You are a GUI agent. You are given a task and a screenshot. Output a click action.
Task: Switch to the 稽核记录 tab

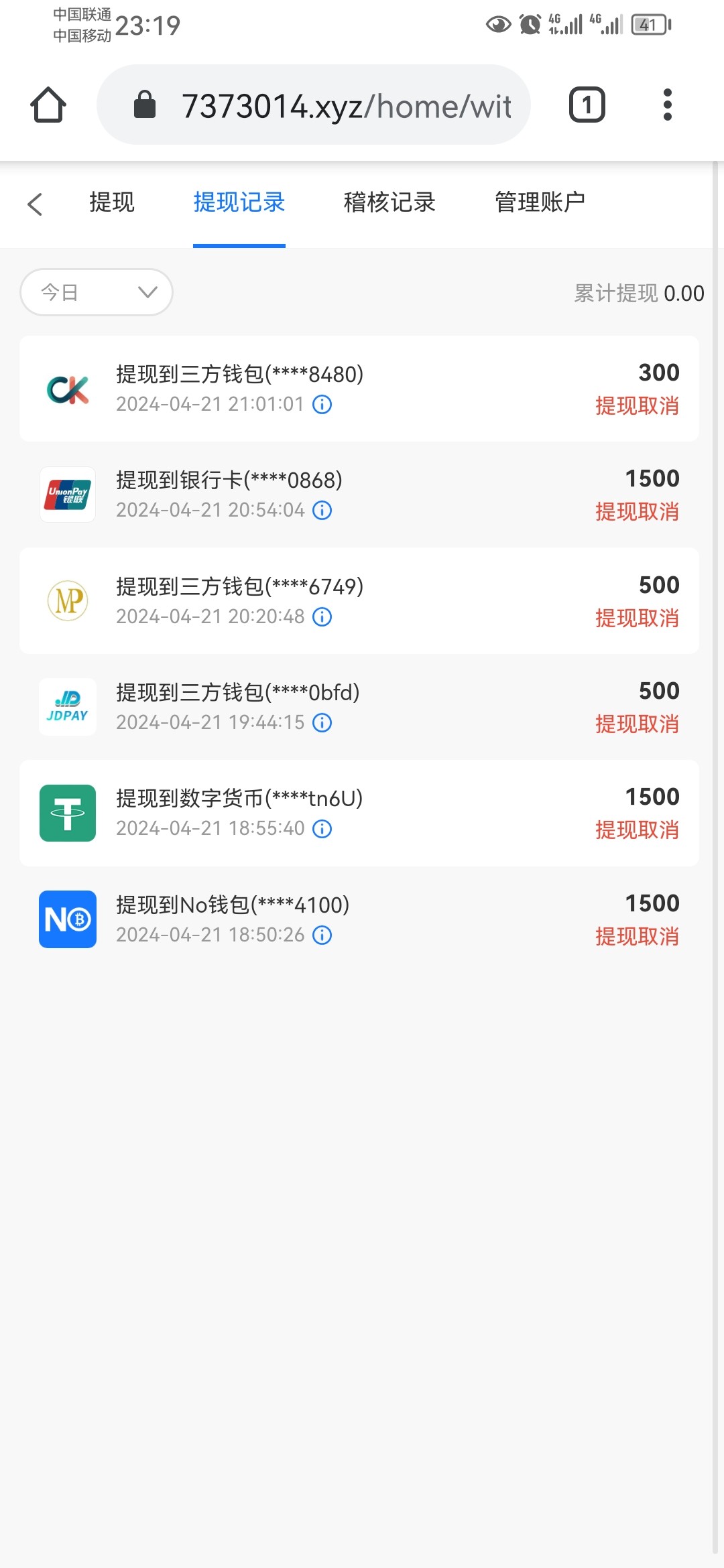[389, 202]
